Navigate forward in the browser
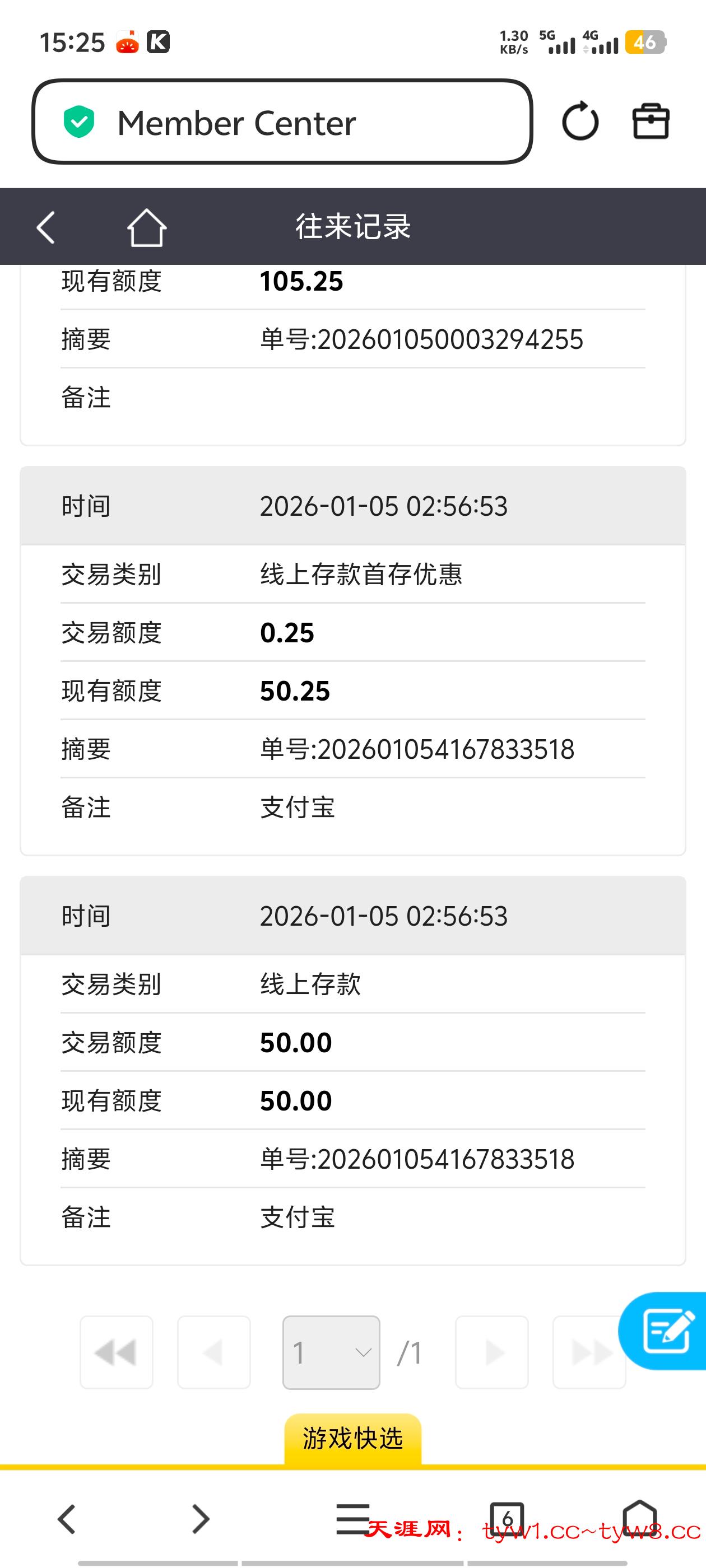Image resolution: width=706 pixels, height=1568 pixels. (x=201, y=1519)
